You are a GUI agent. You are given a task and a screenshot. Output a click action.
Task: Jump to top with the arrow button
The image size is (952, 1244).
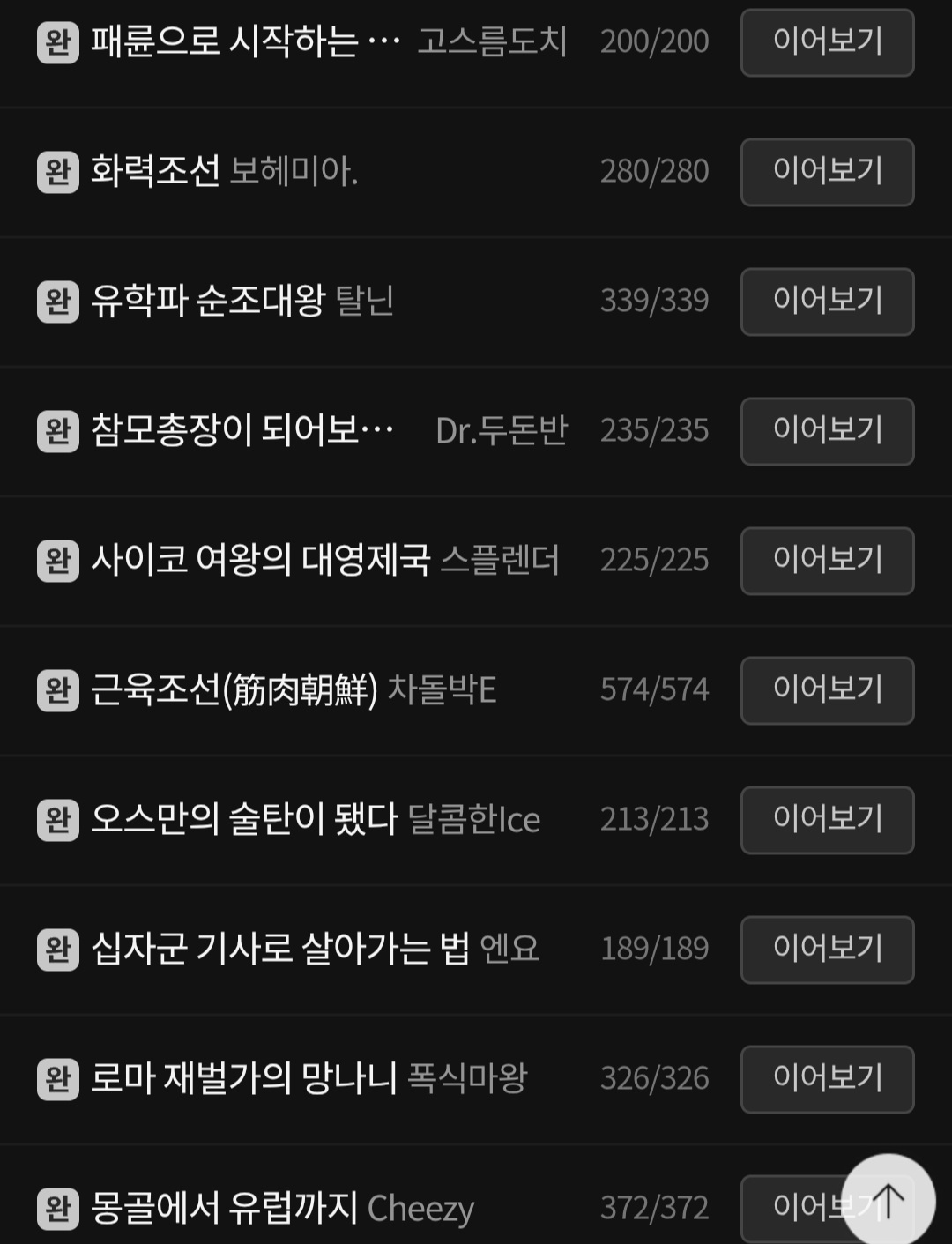pyautogui.click(x=888, y=1201)
